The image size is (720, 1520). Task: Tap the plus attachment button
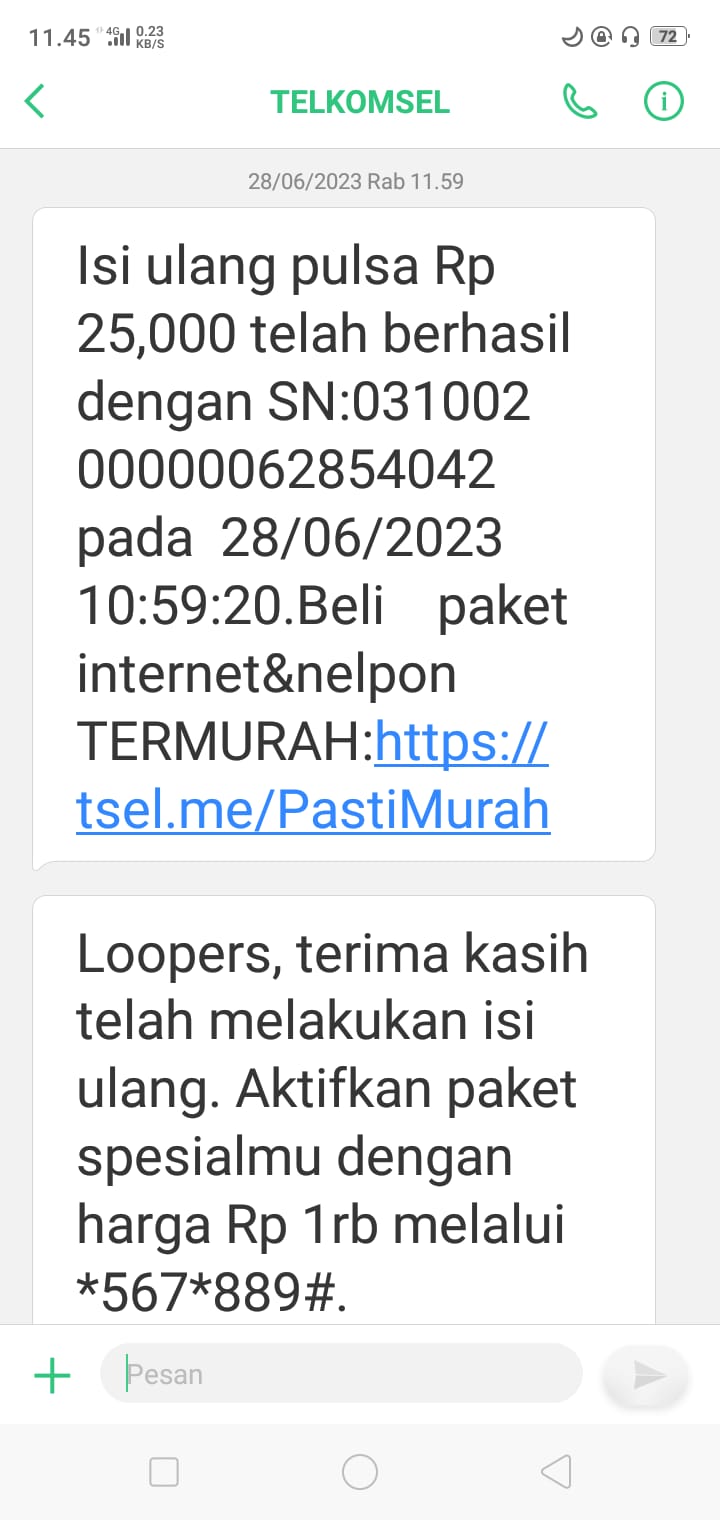pyautogui.click(x=52, y=1376)
